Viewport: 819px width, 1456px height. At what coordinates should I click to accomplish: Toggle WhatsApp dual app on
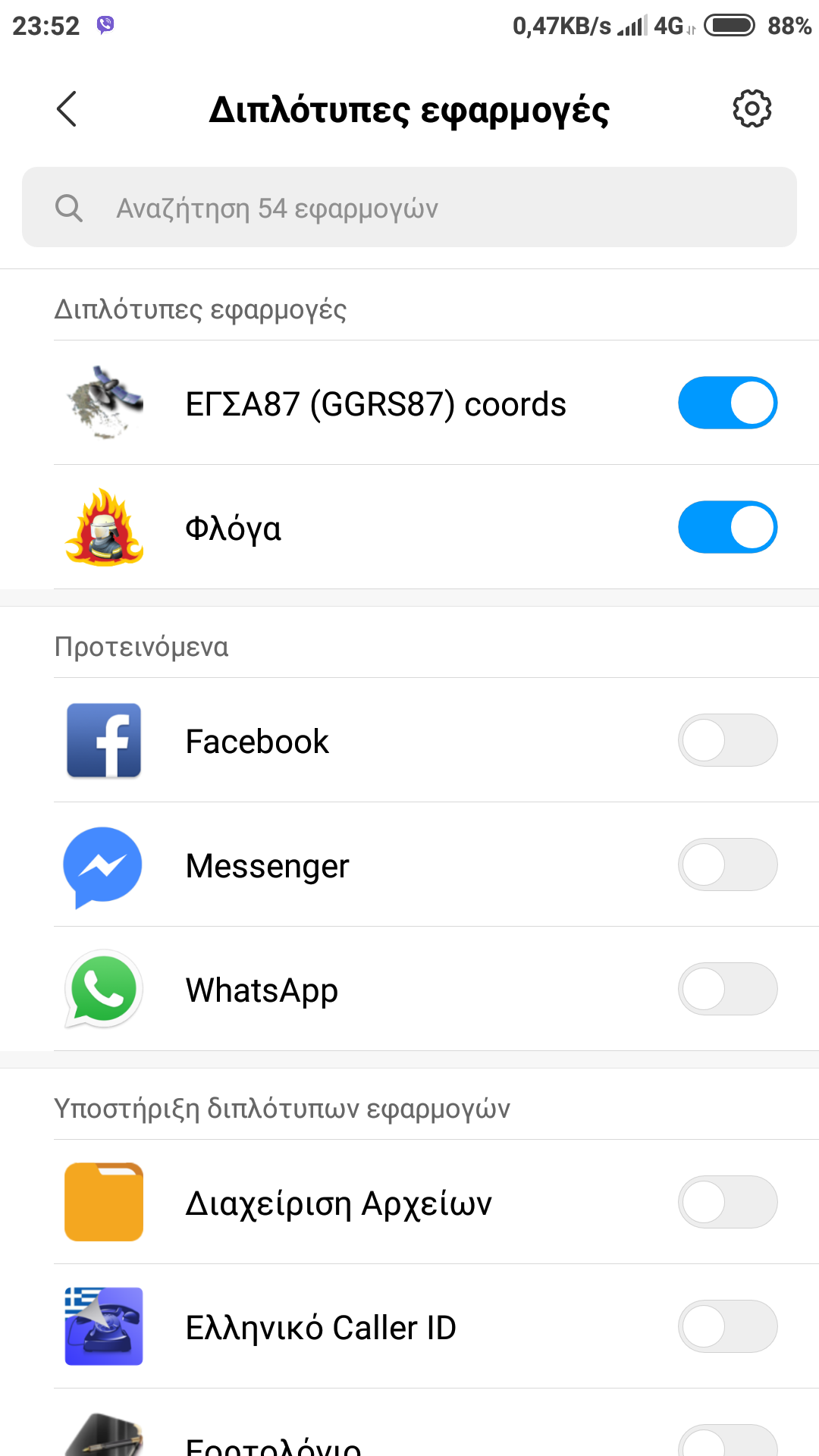(x=727, y=989)
